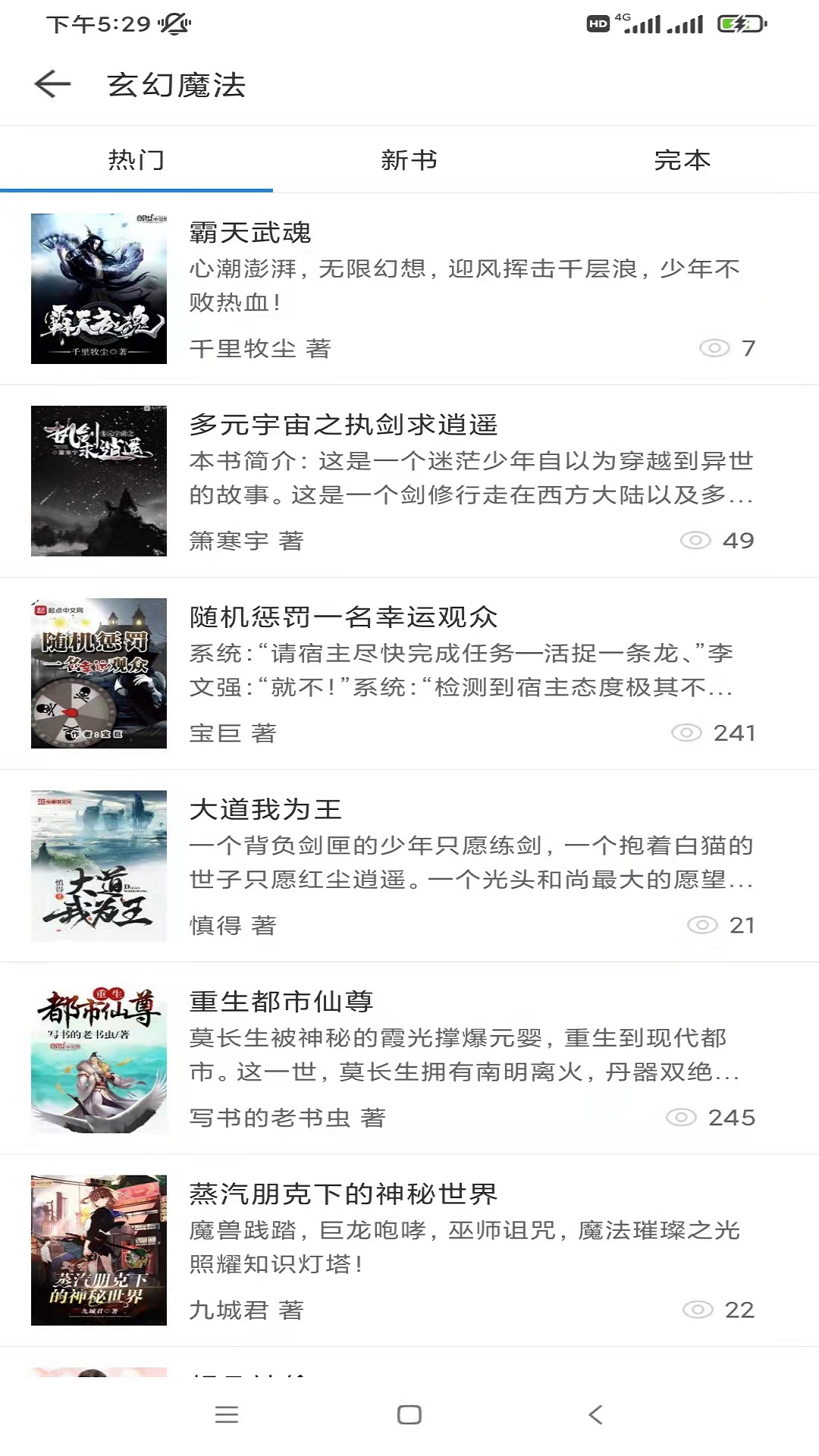Switch to the 新书 tab
Viewport: 819px width, 1456px height.
tap(409, 159)
